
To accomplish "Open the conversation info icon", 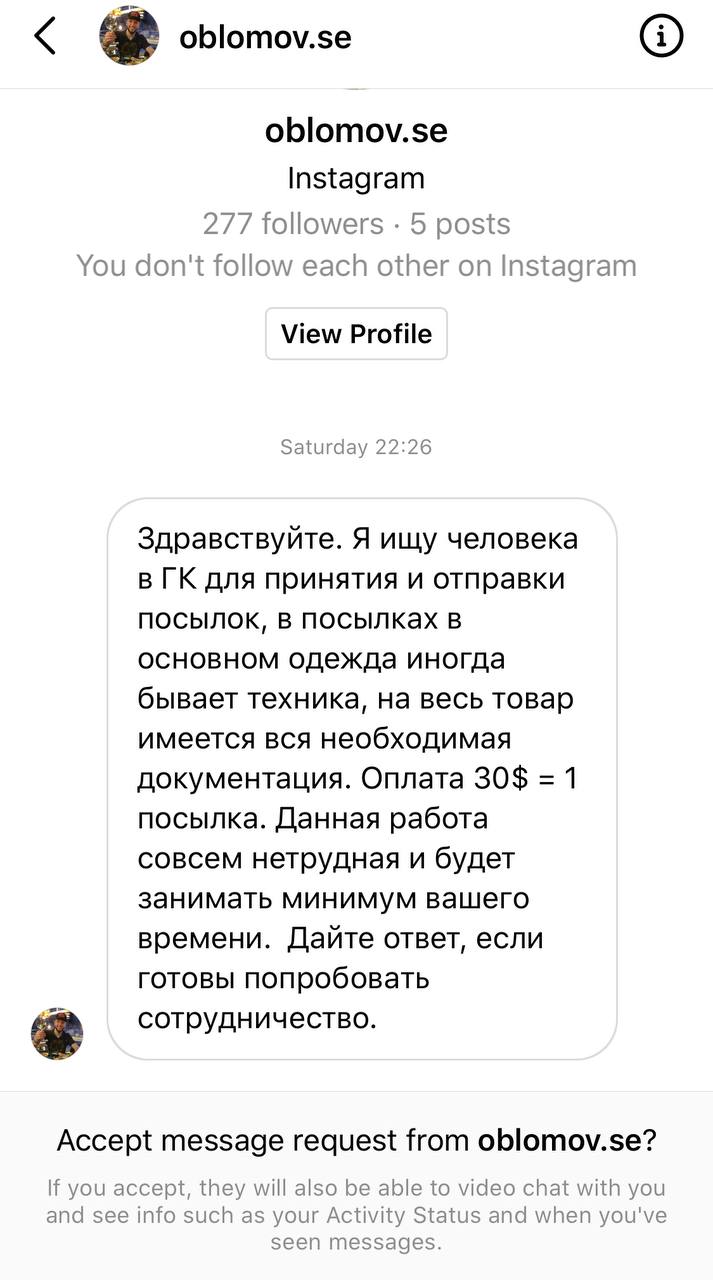I will click(x=660, y=37).
